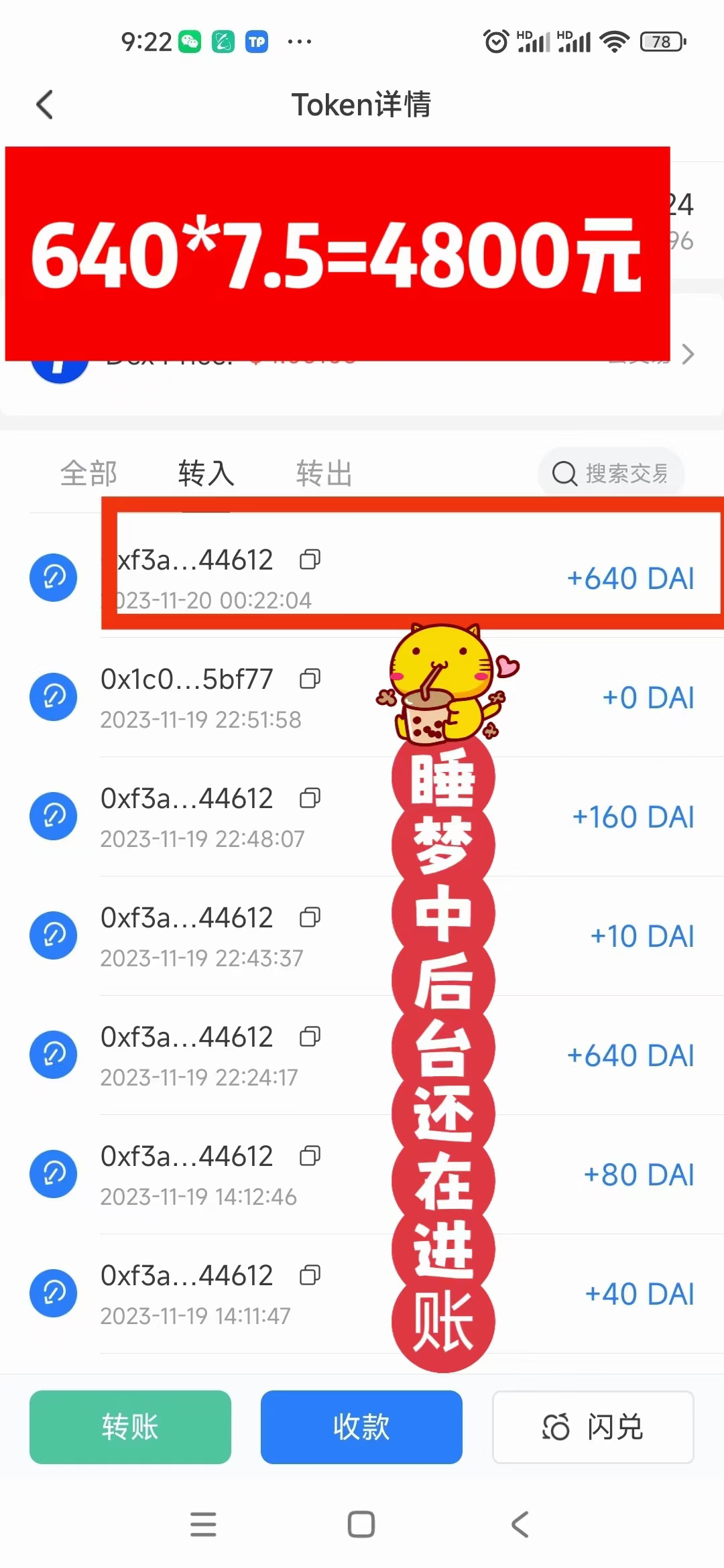
Task: Open the 搜索交易 search box
Action: (610, 473)
